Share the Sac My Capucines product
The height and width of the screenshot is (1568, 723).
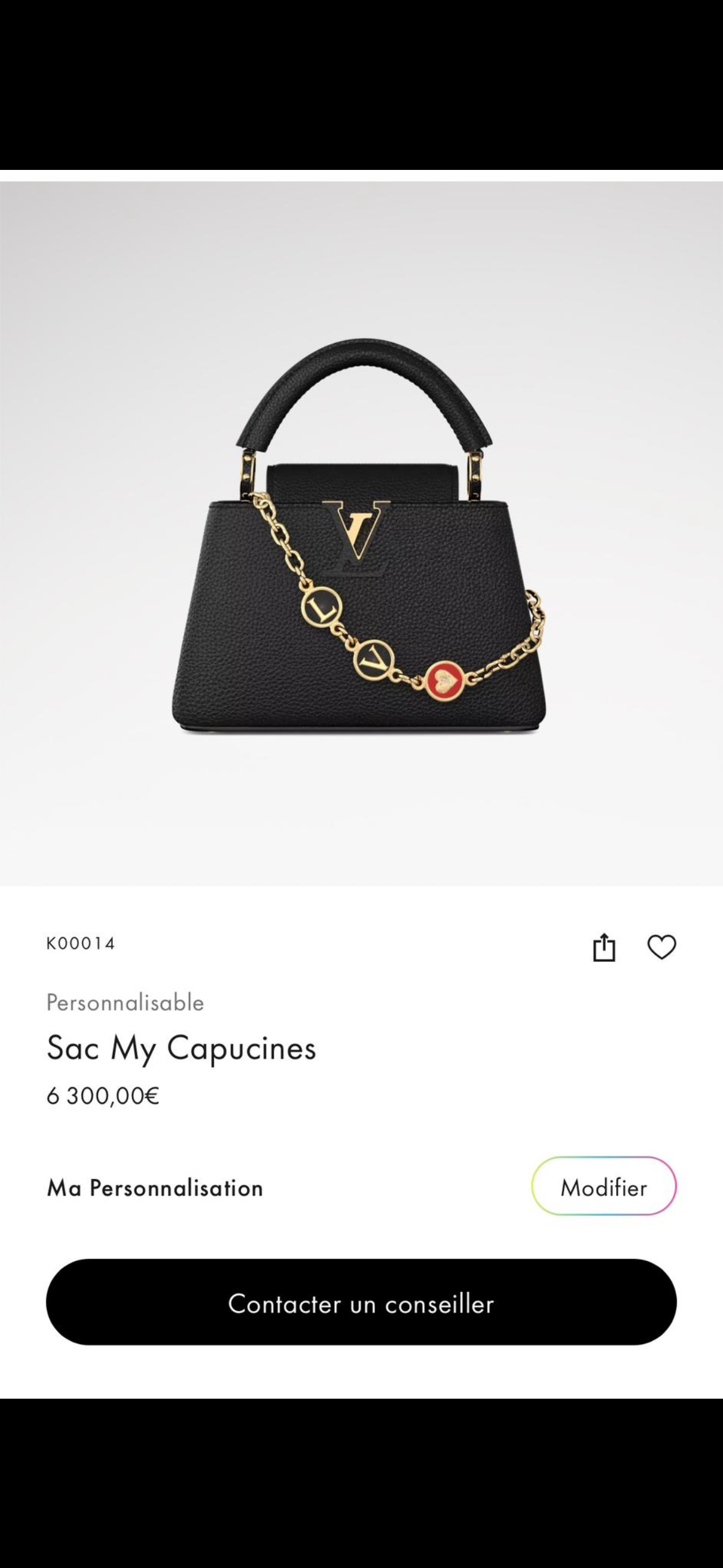[603, 947]
